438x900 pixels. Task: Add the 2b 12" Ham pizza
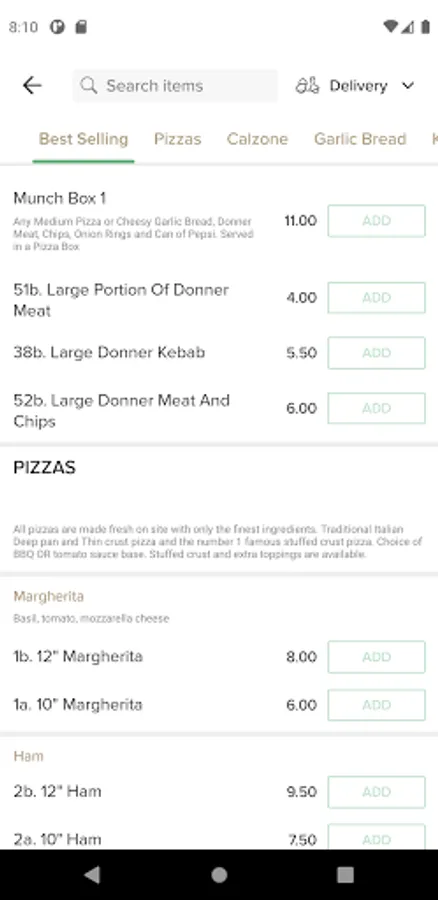coord(377,792)
